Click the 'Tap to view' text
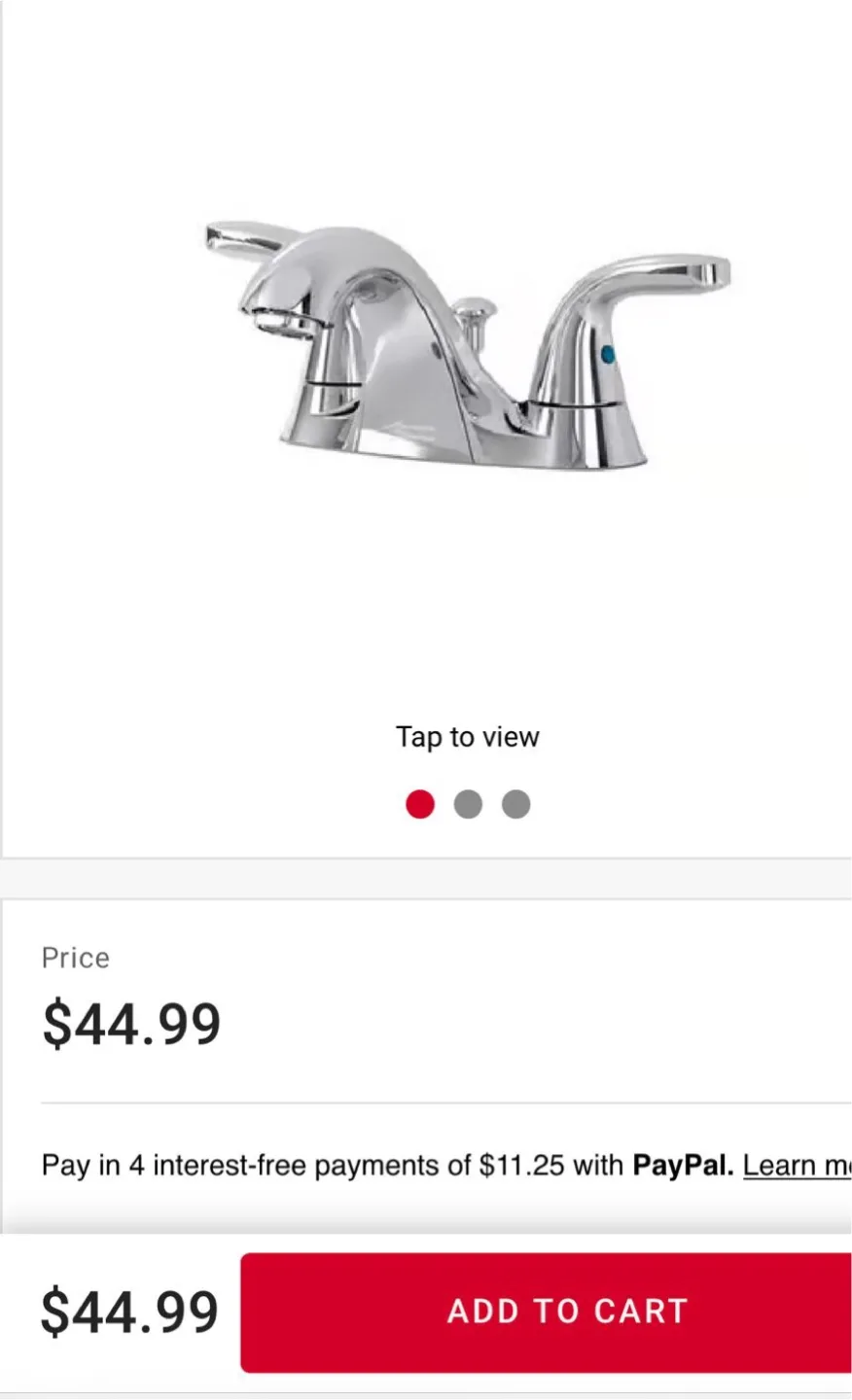This screenshot has width=852, height=1400. pyautogui.click(x=468, y=736)
